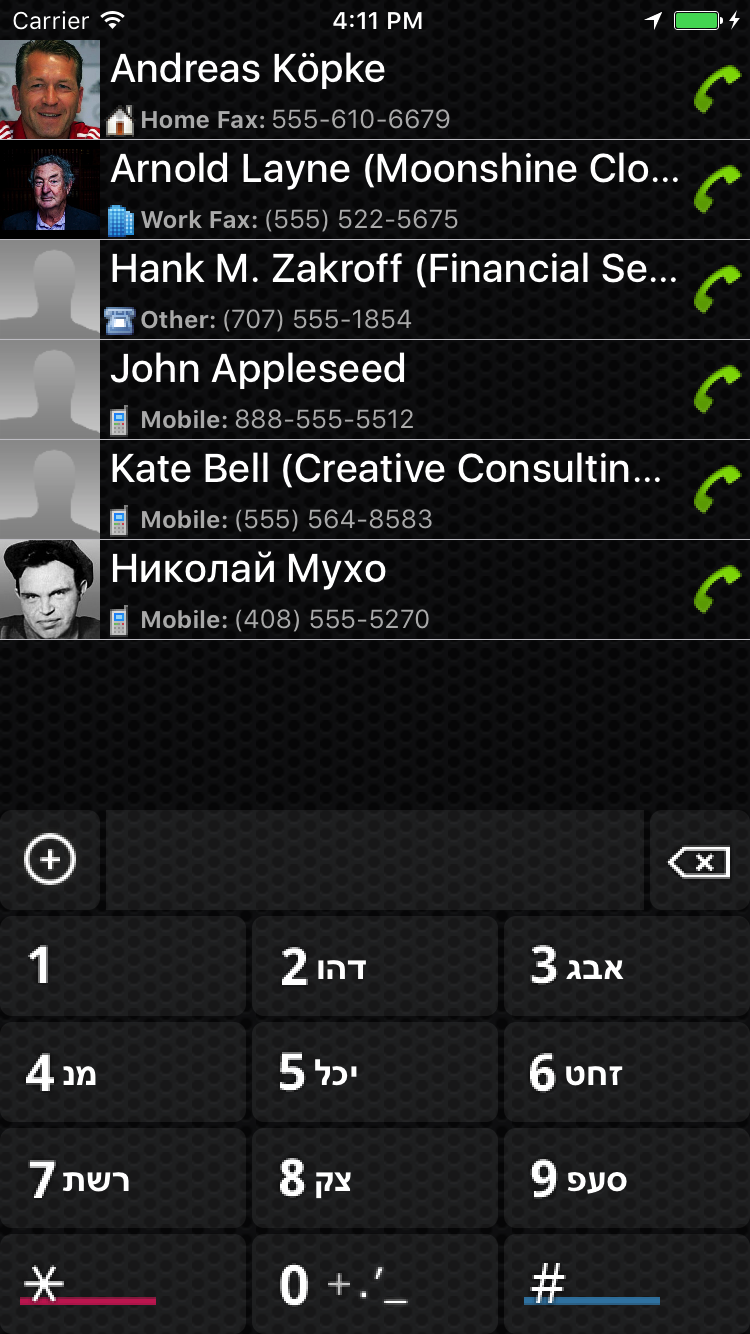Open the Николай Мухо contact row

coord(375,590)
